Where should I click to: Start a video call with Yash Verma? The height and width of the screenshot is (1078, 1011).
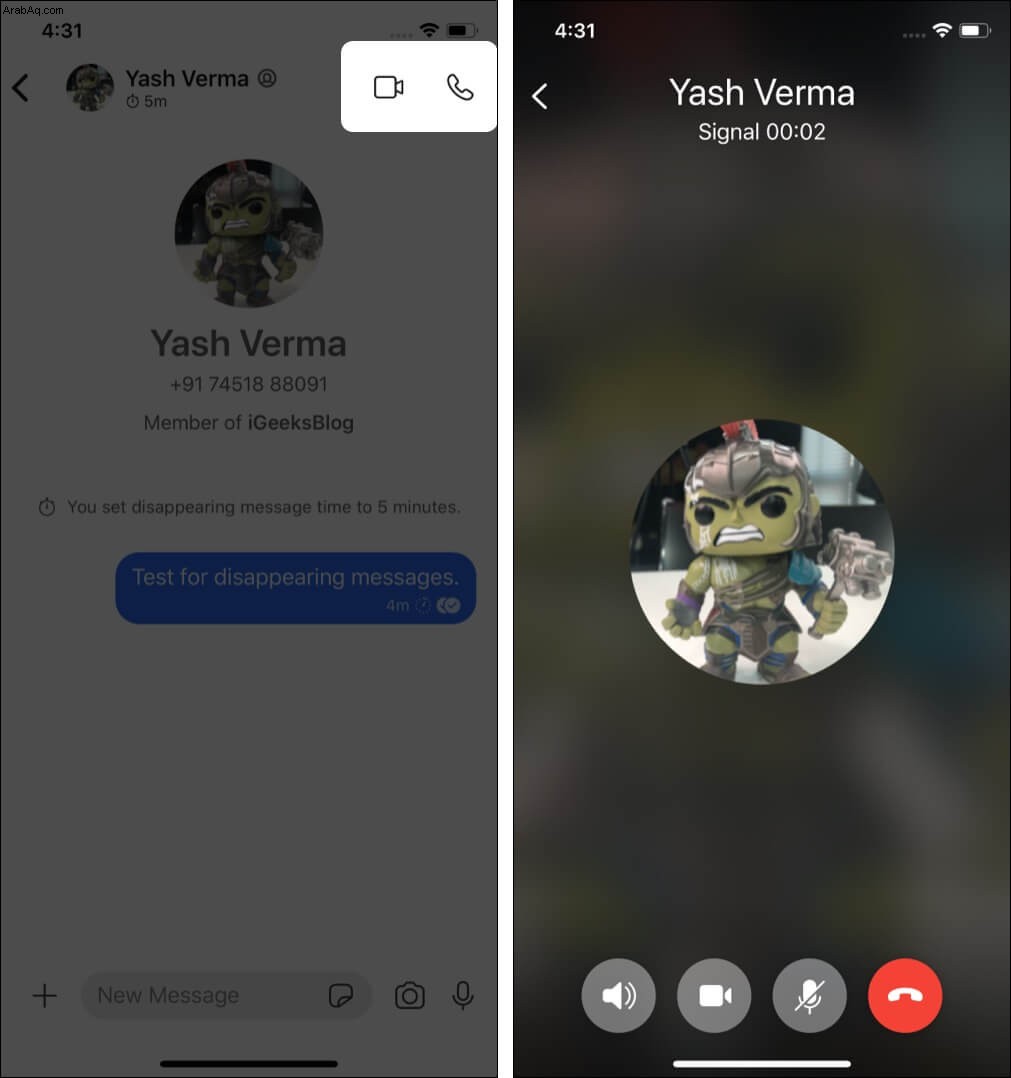[388, 88]
